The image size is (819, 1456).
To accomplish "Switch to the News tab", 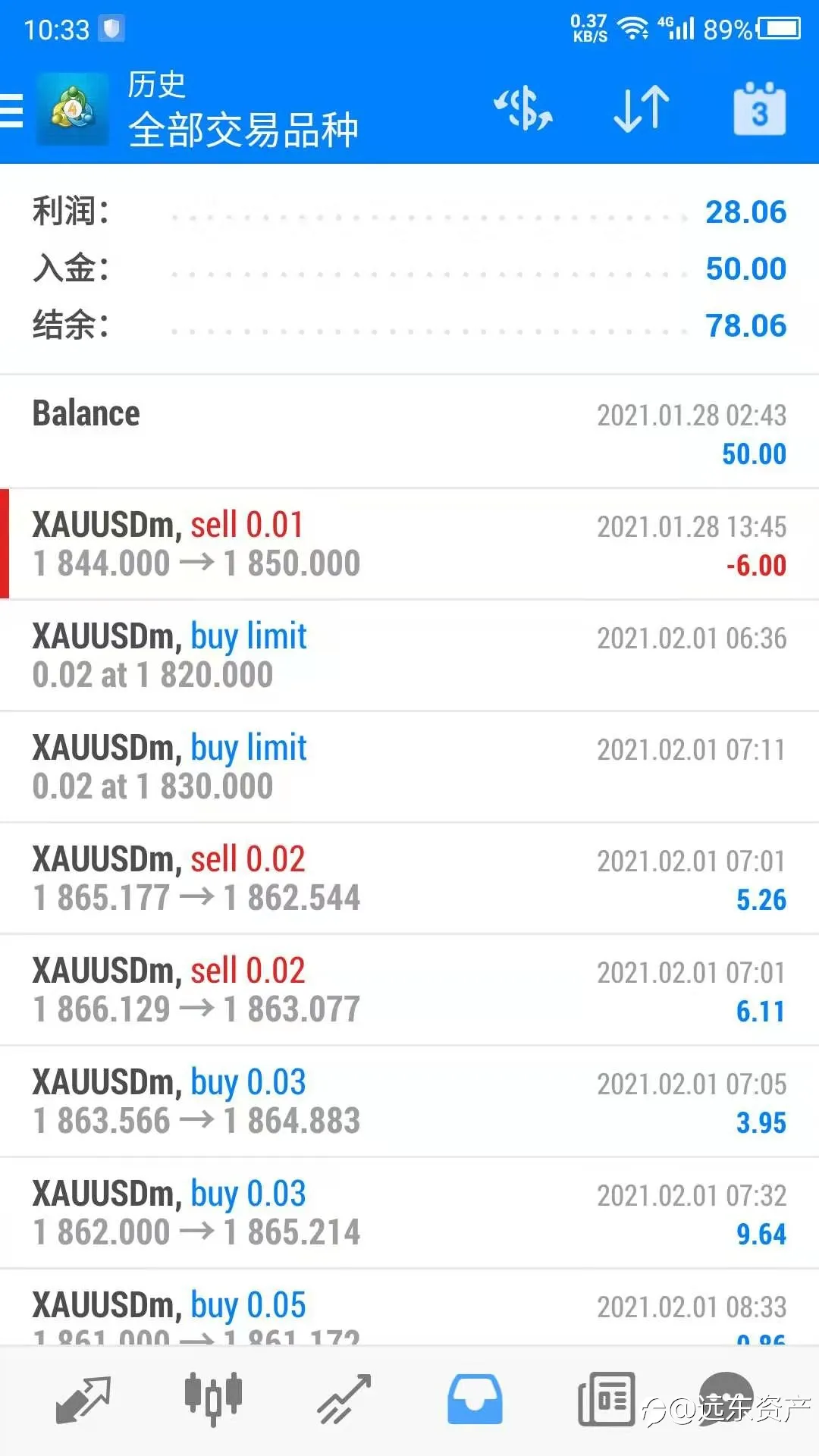I will click(x=606, y=1399).
